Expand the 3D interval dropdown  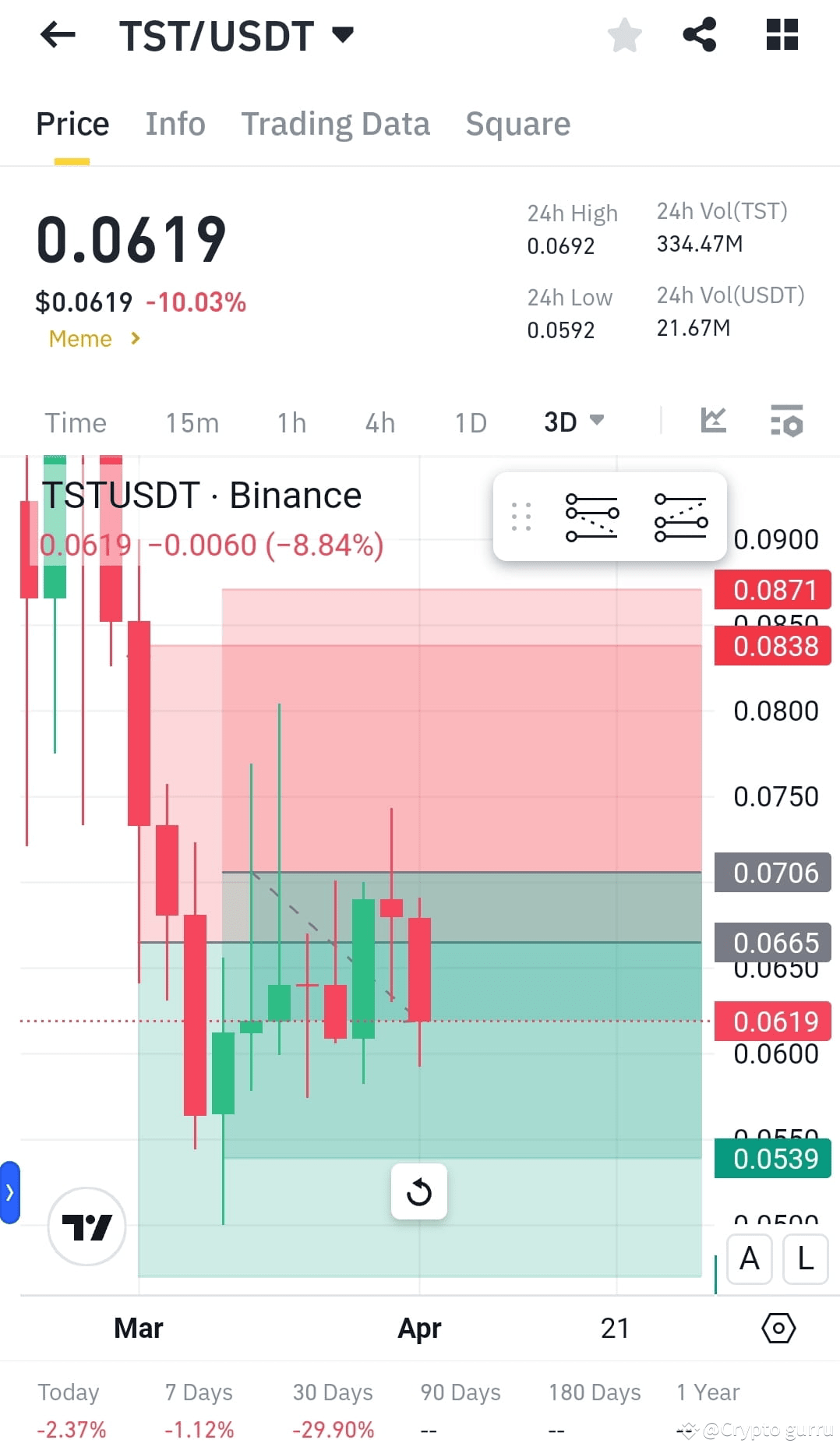pyautogui.click(x=573, y=422)
